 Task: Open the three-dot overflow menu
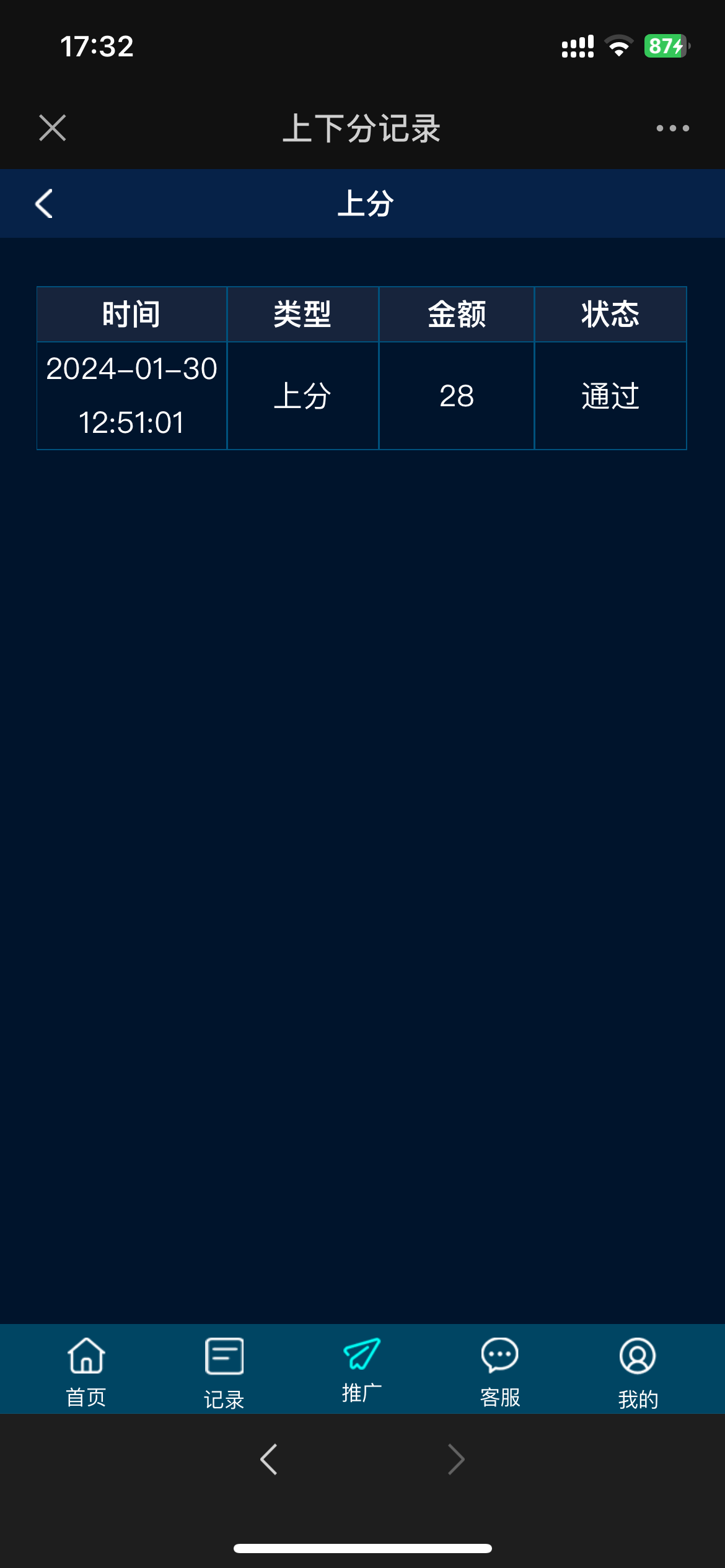(672, 128)
